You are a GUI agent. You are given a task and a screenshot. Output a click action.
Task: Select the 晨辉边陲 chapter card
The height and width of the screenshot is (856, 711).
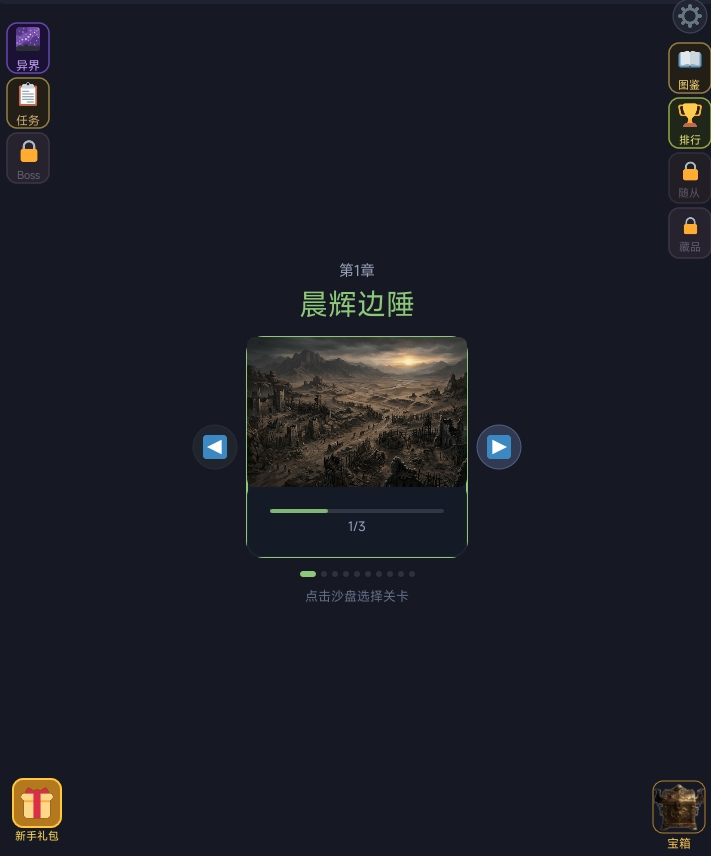coord(357,446)
